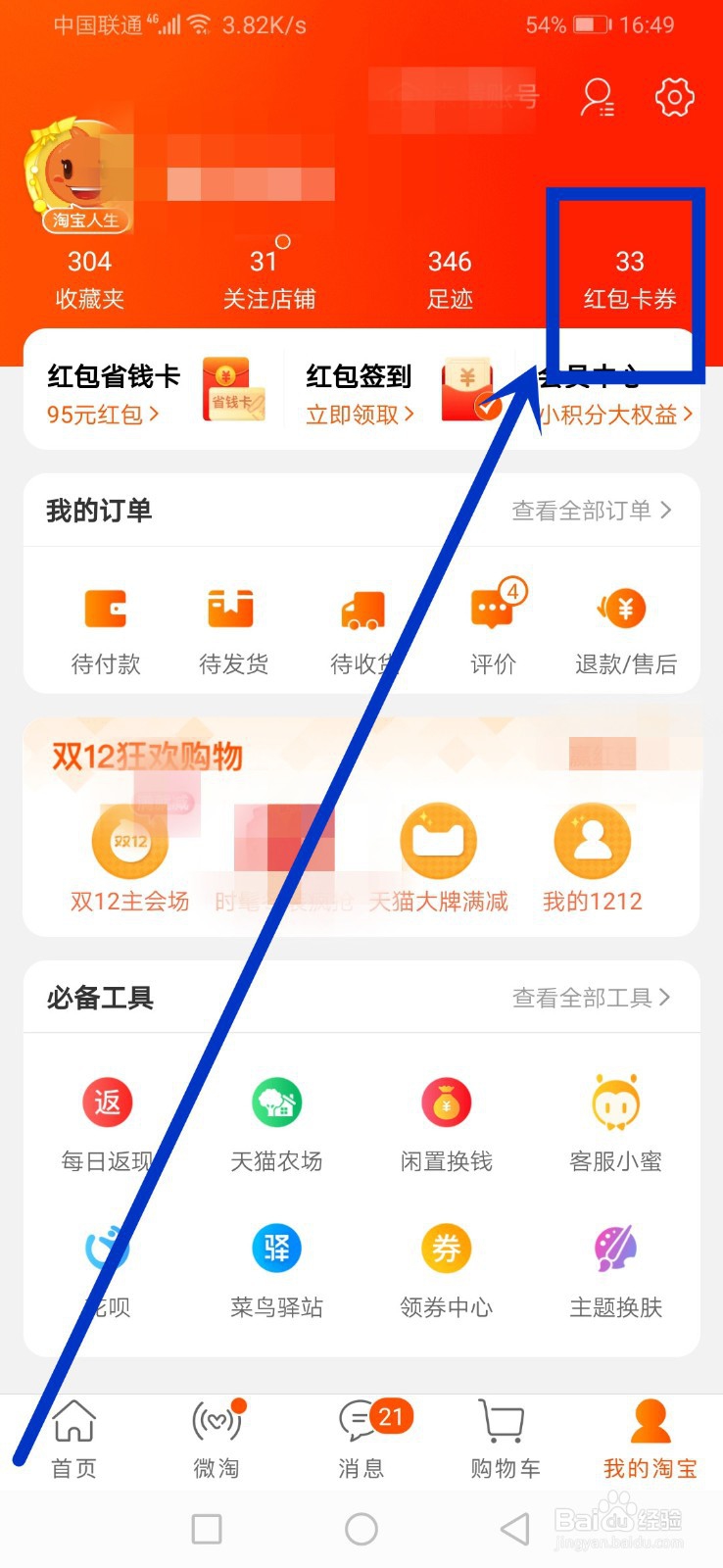The image size is (723, 1568).
Task: Open the 天猫农场 Tmall Farm icon
Action: [x=275, y=1122]
